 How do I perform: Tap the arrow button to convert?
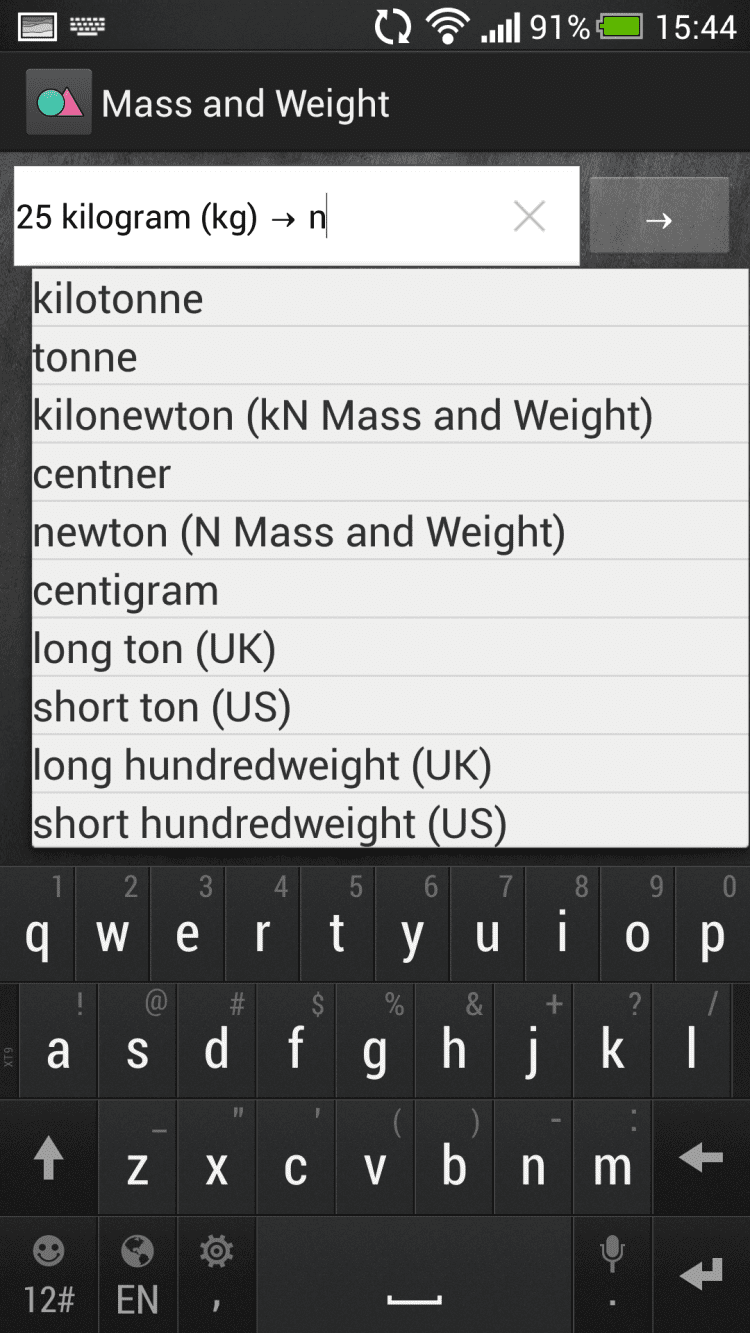658,216
